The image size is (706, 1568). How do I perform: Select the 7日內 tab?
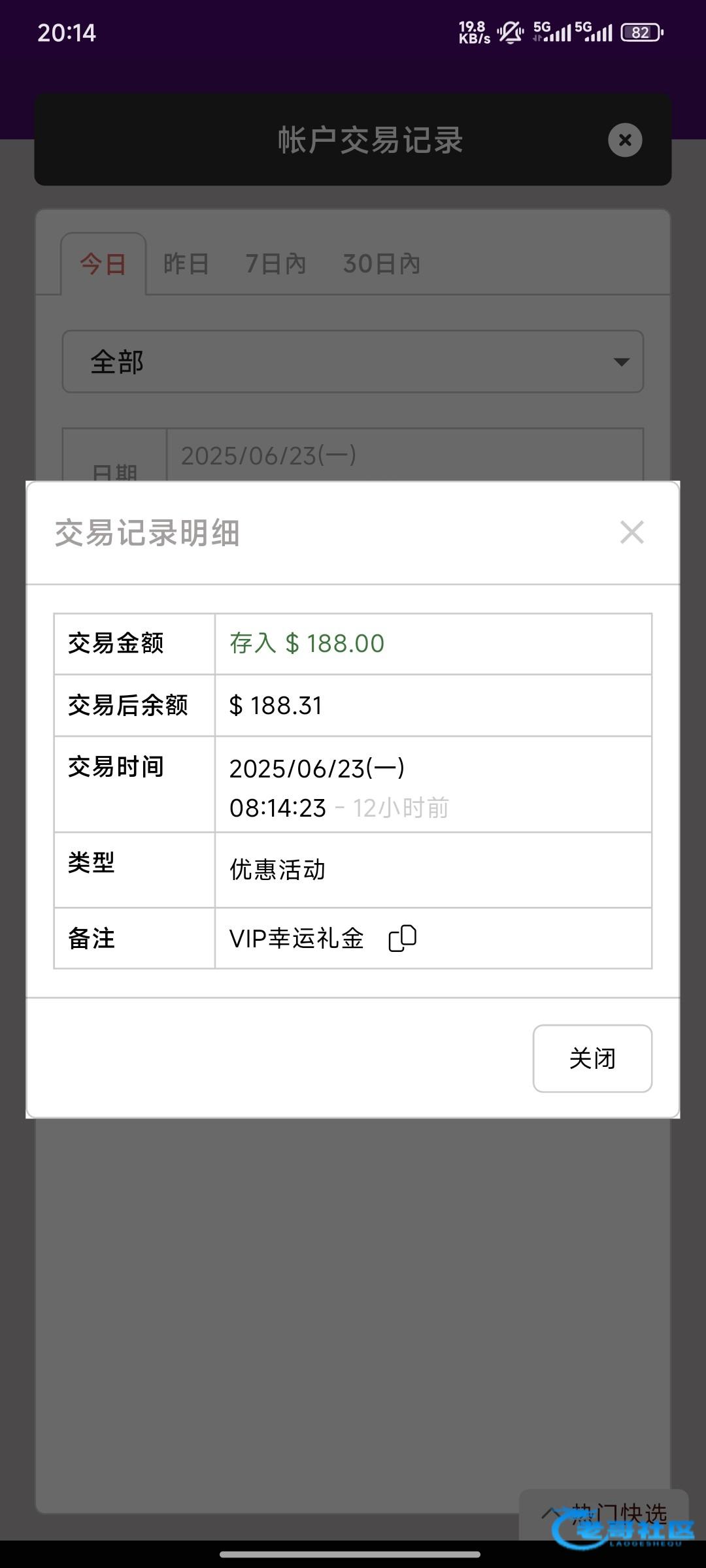point(276,264)
